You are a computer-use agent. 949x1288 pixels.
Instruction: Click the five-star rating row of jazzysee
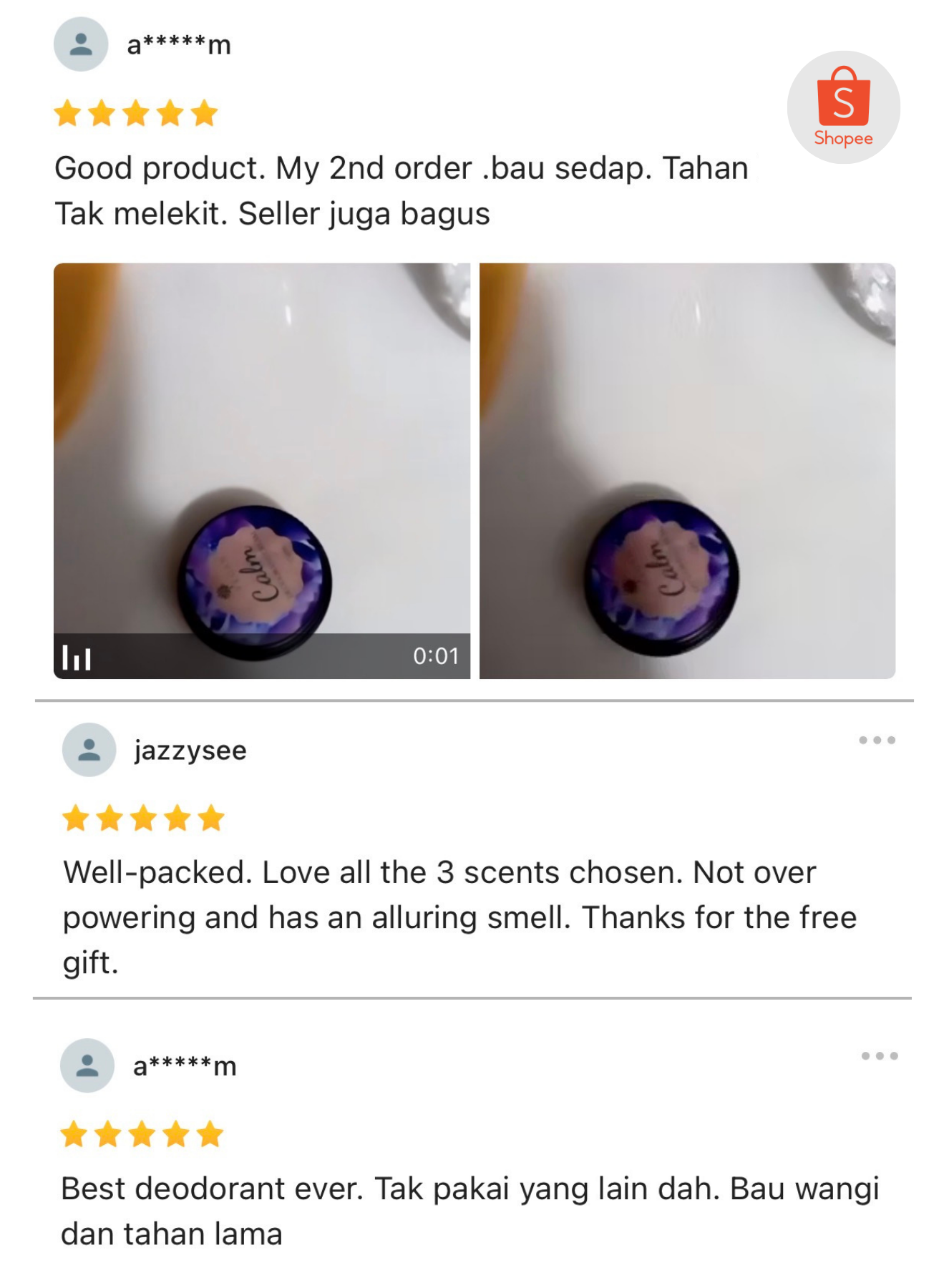[141, 818]
